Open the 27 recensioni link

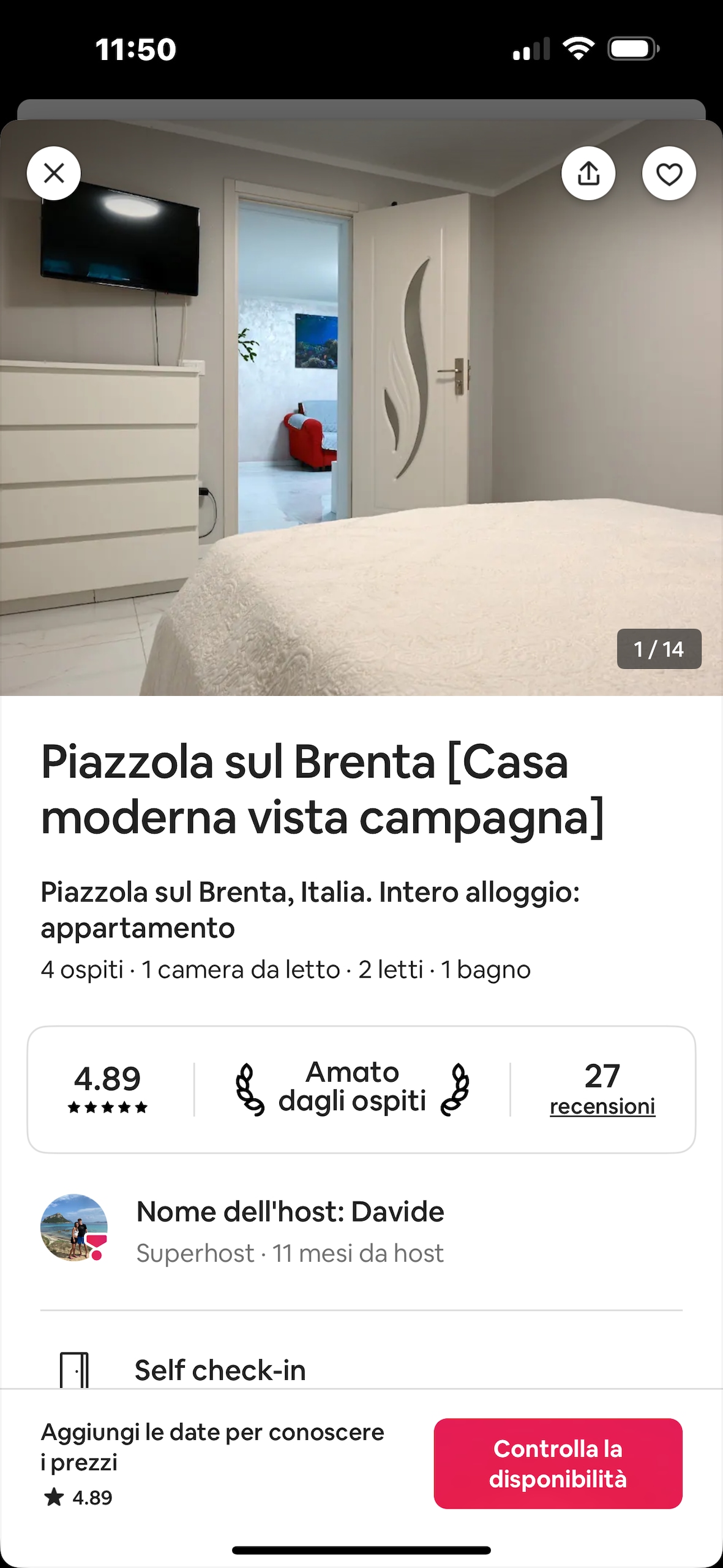coord(602,1106)
